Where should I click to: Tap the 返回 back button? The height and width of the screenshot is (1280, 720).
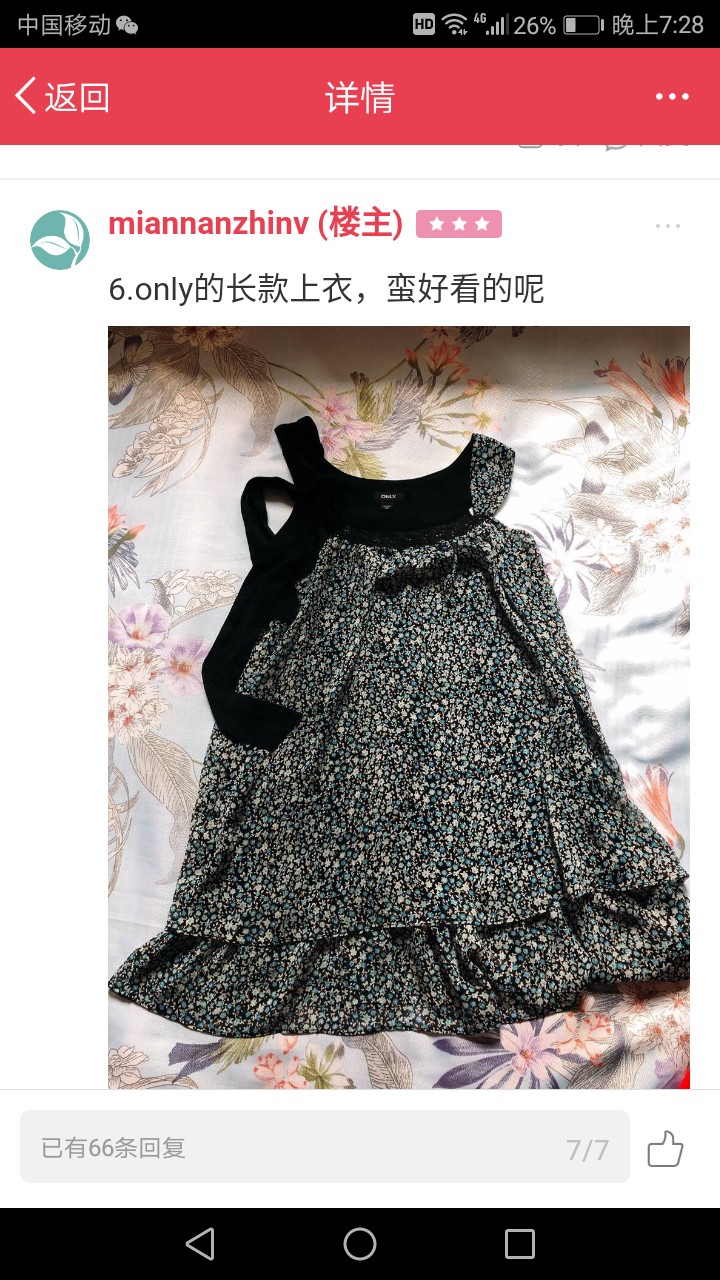[62, 97]
